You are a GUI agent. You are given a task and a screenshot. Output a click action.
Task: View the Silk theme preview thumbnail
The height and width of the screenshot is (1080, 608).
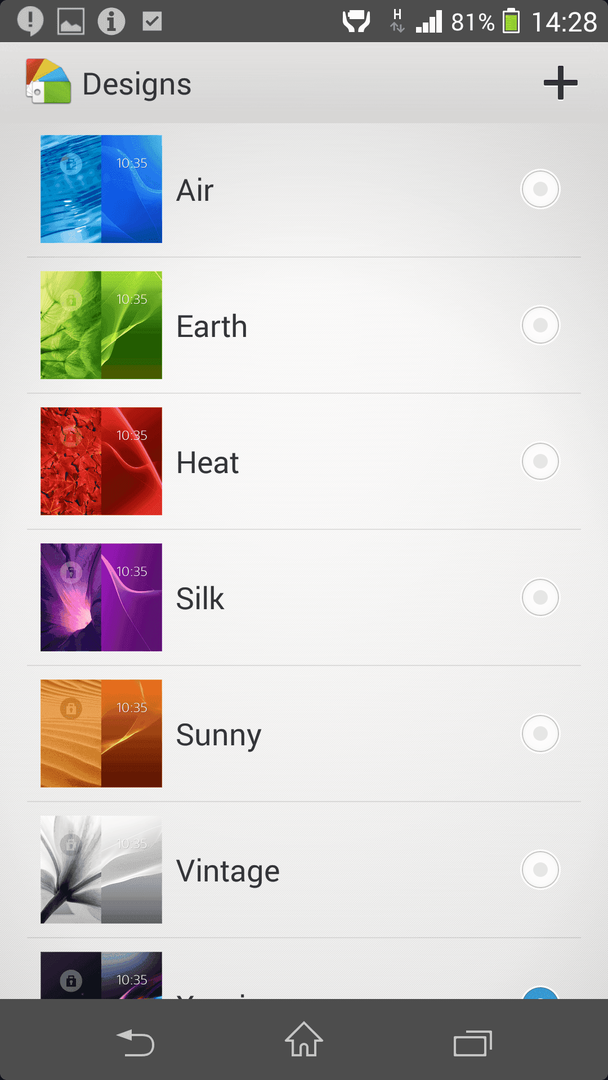tap(101, 597)
